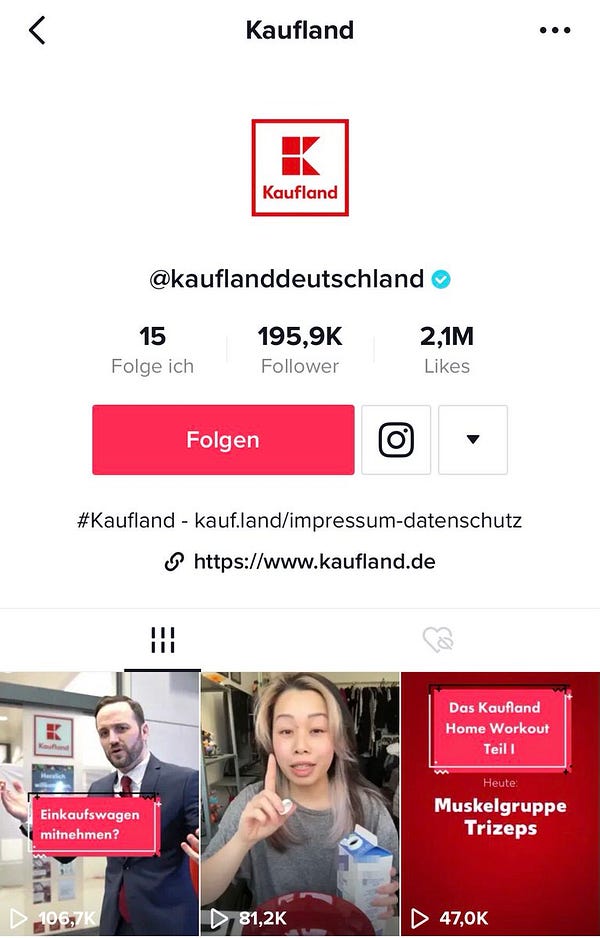Open the three-dot overflow menu
600x938 pixels.
pos(555,30)
